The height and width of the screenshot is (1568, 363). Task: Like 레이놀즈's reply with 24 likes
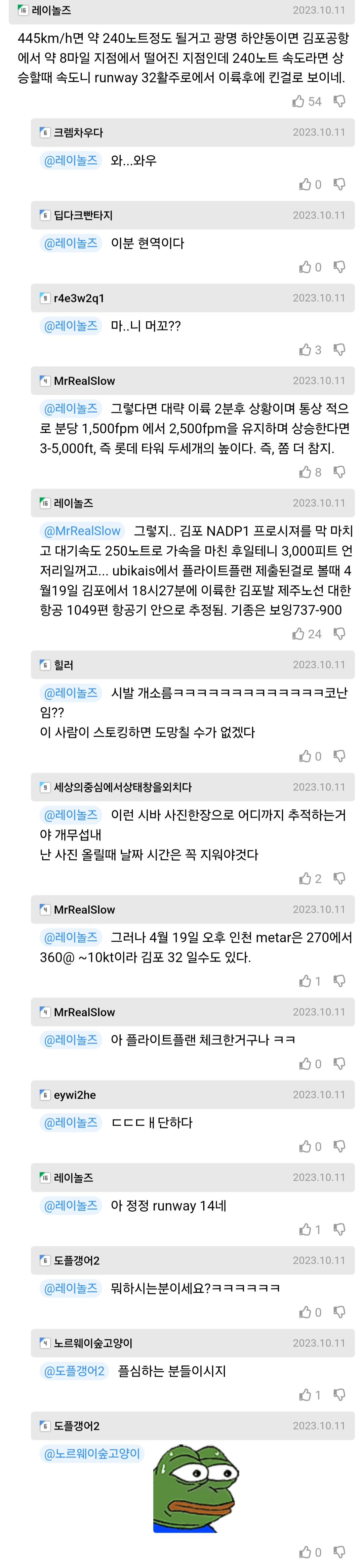pos(298,634)
